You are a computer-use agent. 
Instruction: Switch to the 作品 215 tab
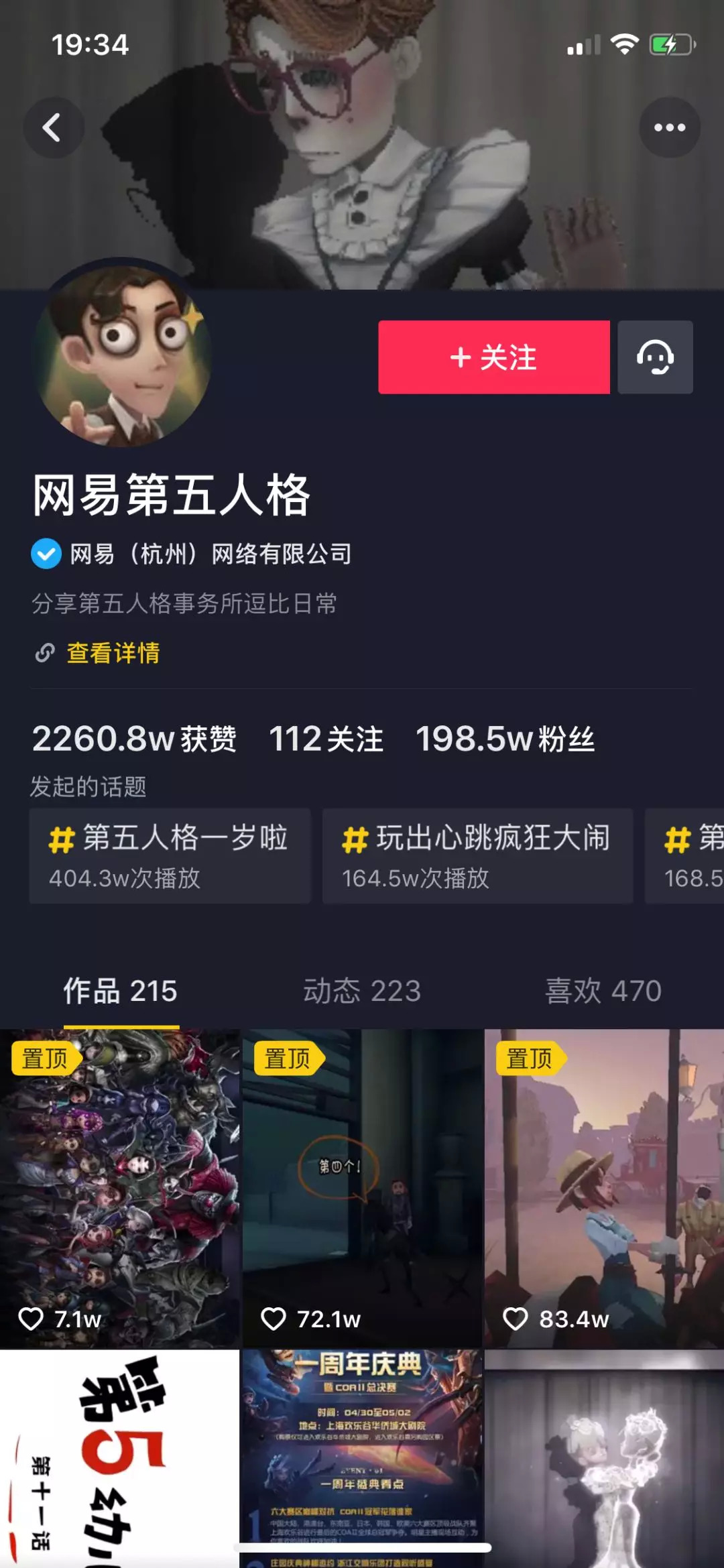pyautogui.click(x=121, y=991)
